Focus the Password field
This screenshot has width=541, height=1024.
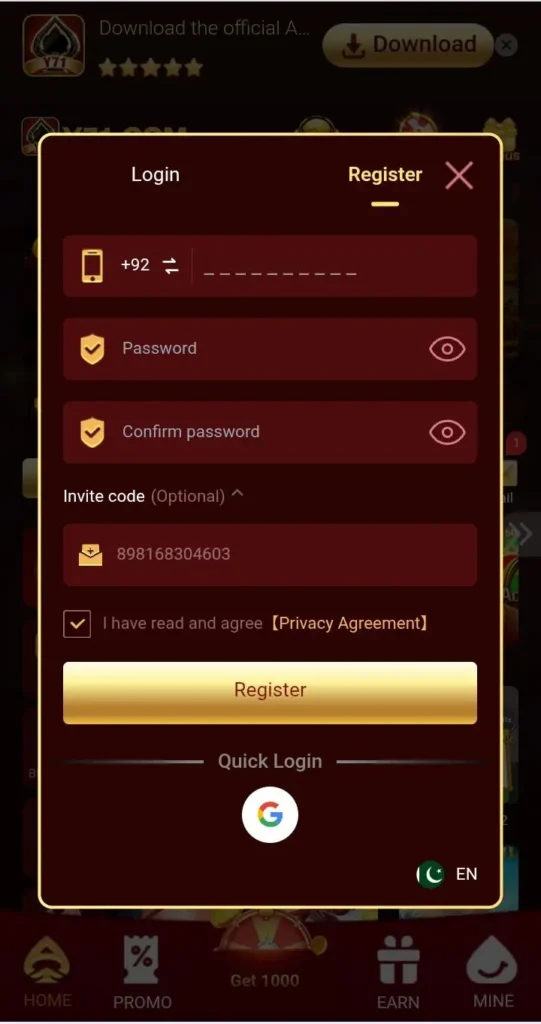270,349
